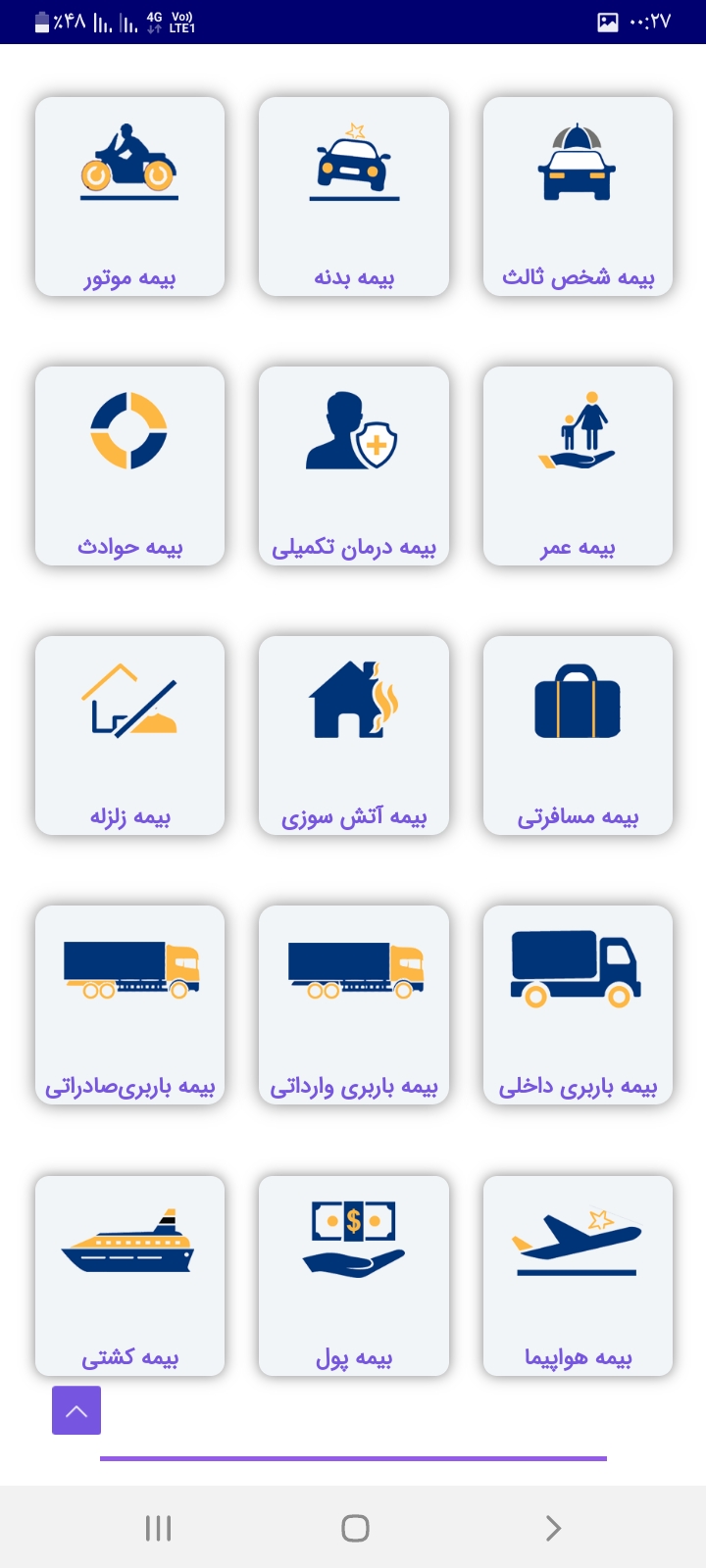The width and height of the screenshot is (706, 1568).
Task: Select بیمه بدنه insurance
Action: [354, 196]
